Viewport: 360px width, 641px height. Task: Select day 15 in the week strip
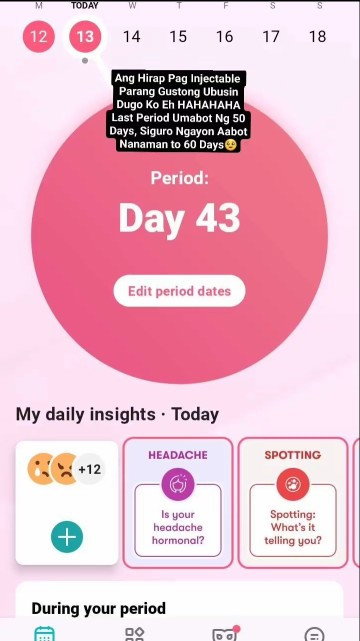tap(178, 37)
